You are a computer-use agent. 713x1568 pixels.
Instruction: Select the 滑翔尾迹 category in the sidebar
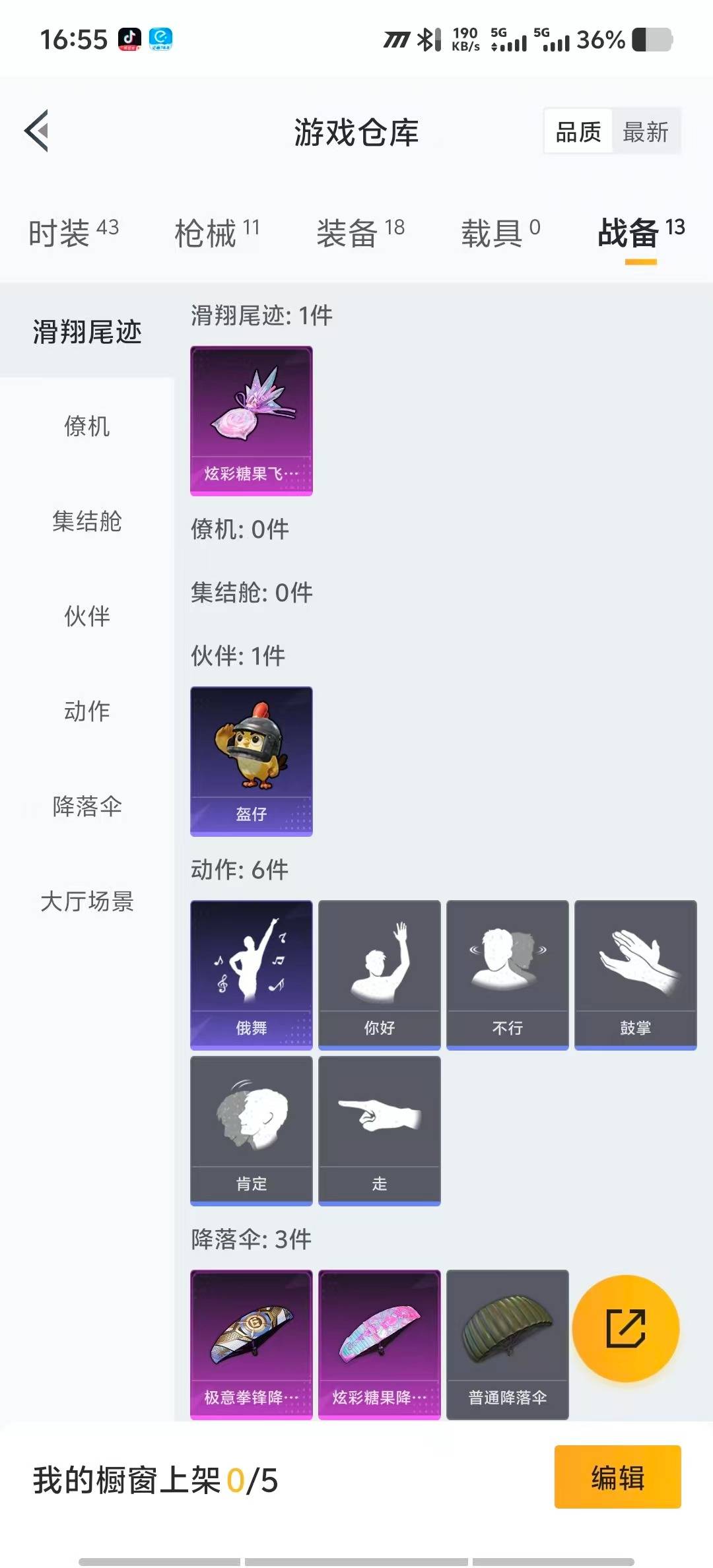pos(86,333)
